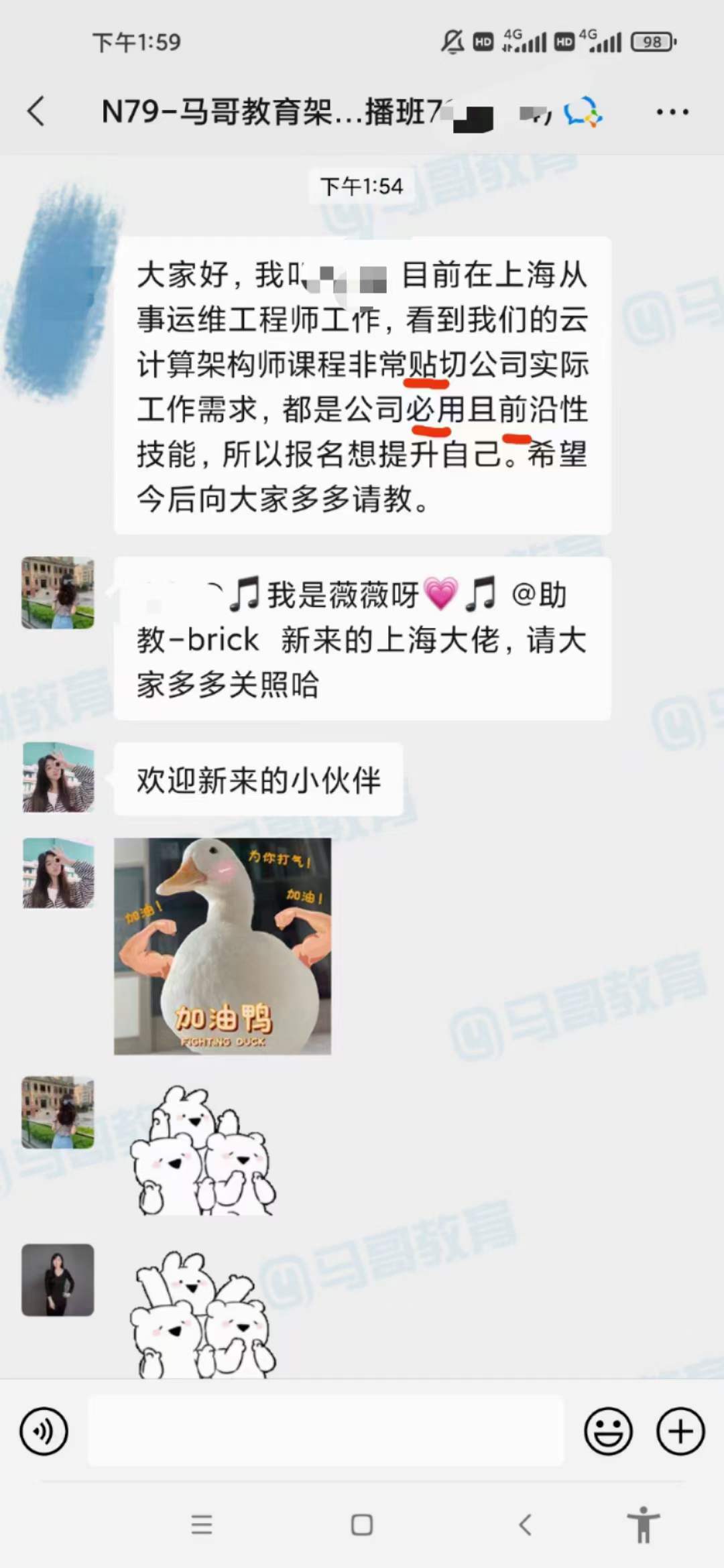Tap the message text input field
This screenshot has width=724, height=1568.
(326, 1431)
